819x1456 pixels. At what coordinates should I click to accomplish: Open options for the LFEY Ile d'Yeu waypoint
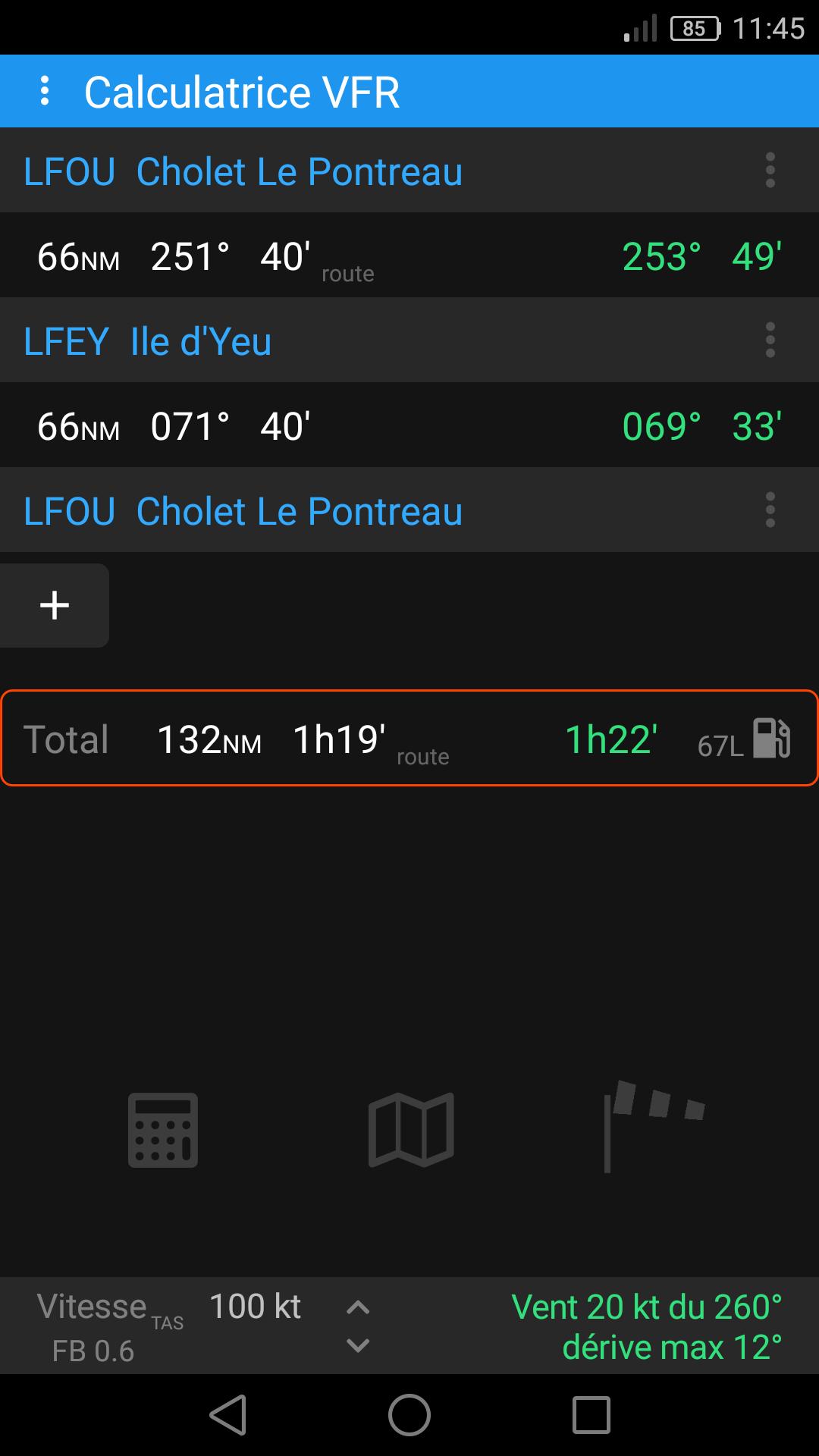click(770, 340)
